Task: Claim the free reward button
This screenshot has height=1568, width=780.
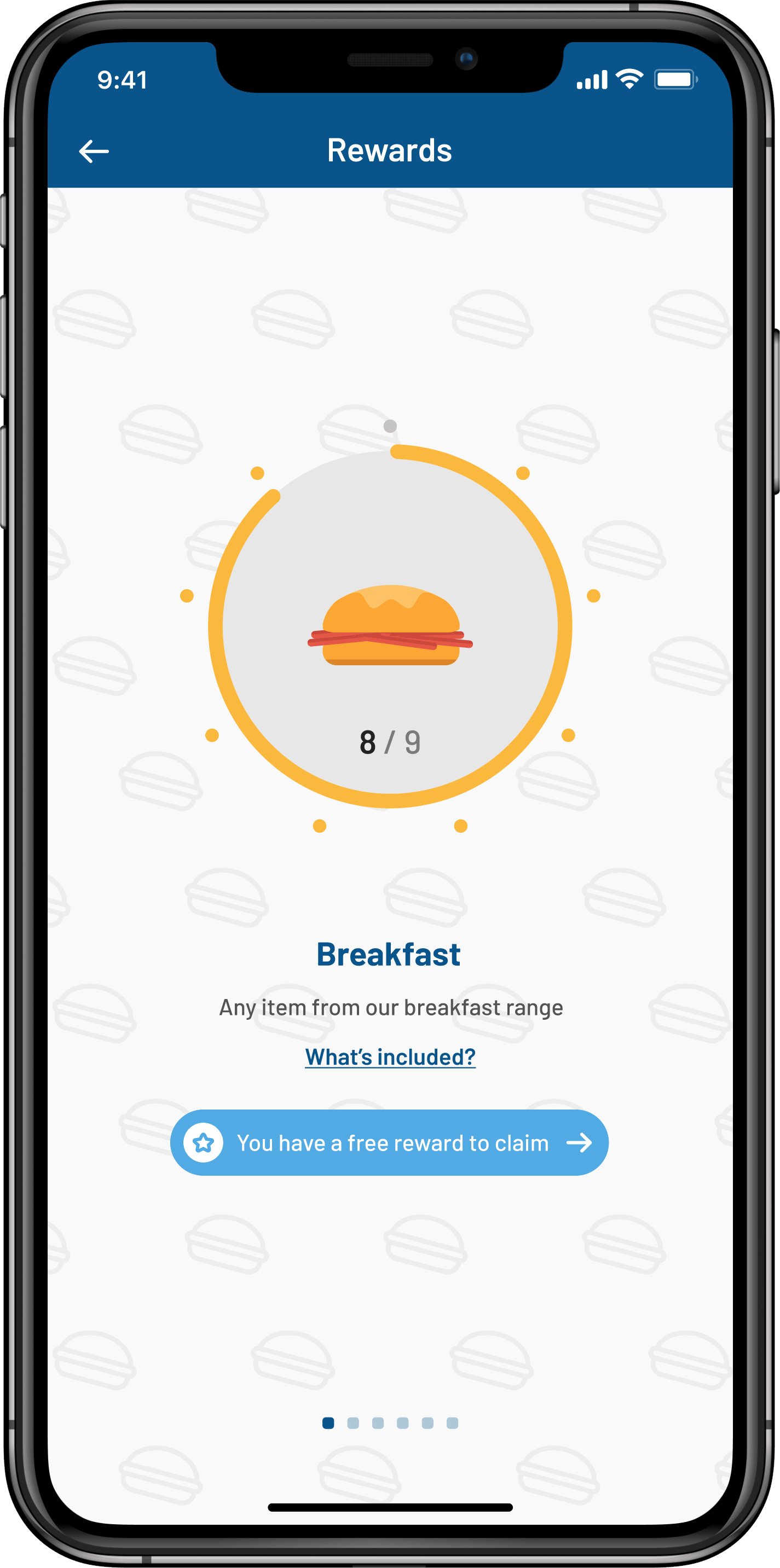Action: [x=389, y=1142]
